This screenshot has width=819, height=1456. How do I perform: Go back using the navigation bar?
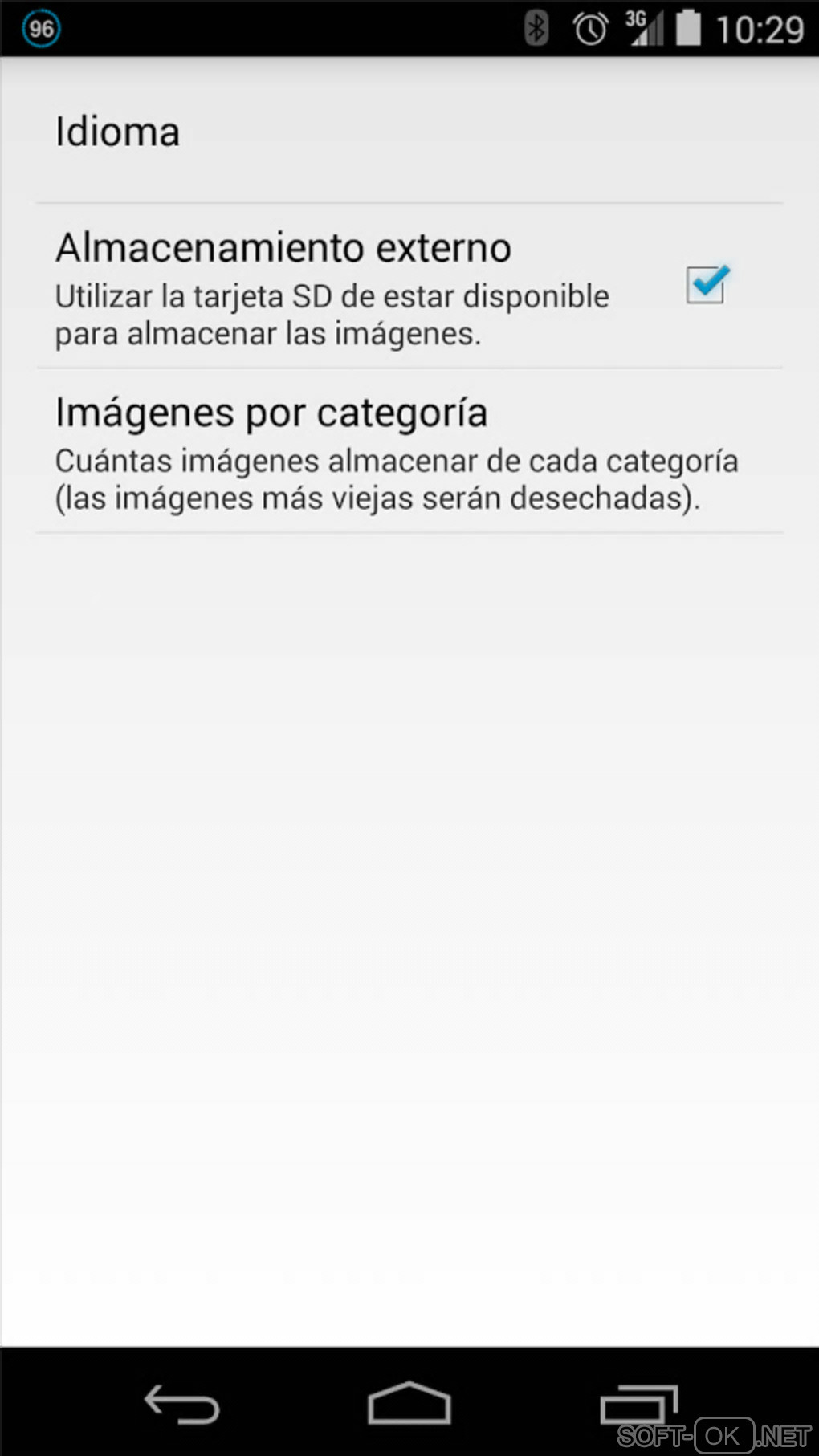181,1403
